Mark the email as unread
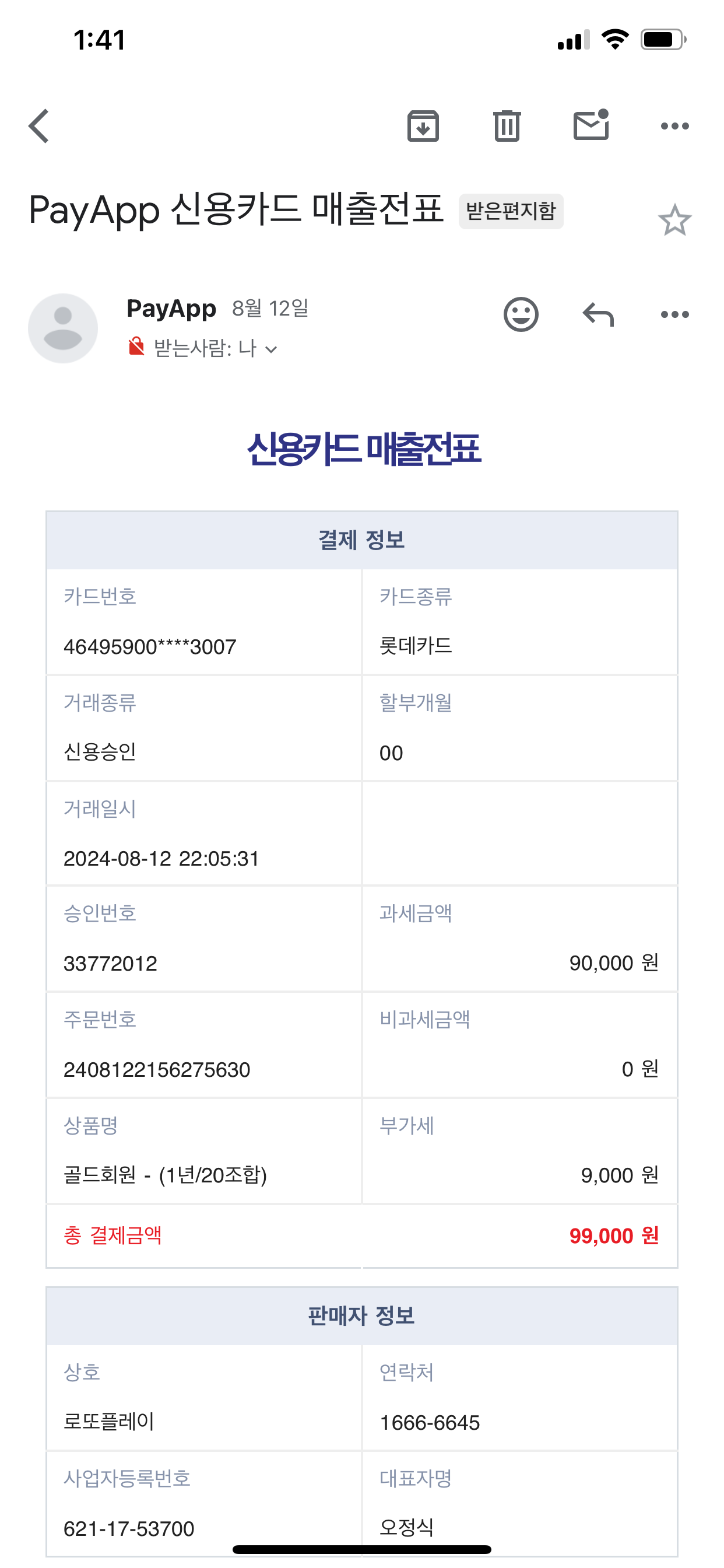The image size is (724, 1568). pyautogui.click(x=591, y=125)
